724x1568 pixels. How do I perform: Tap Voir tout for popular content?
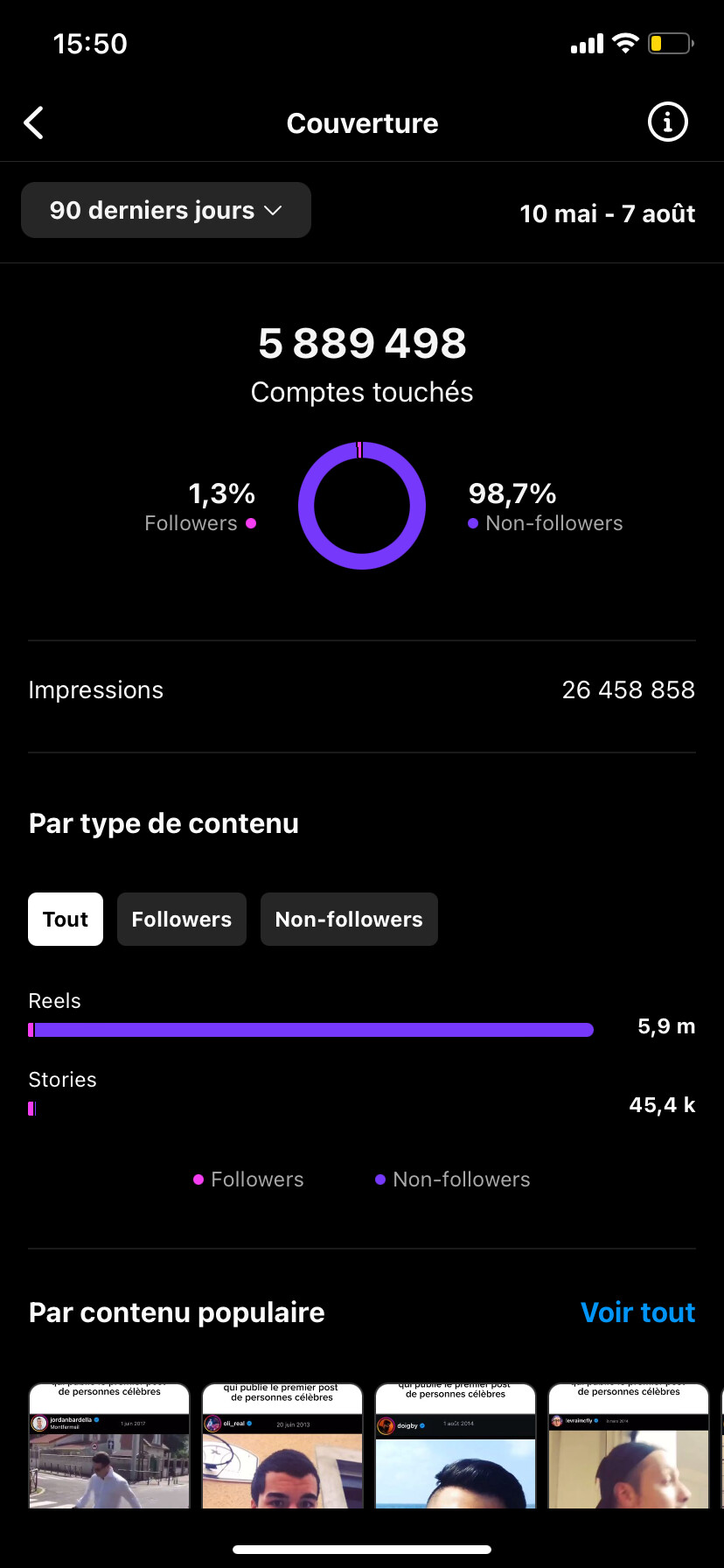[637, 1312]
